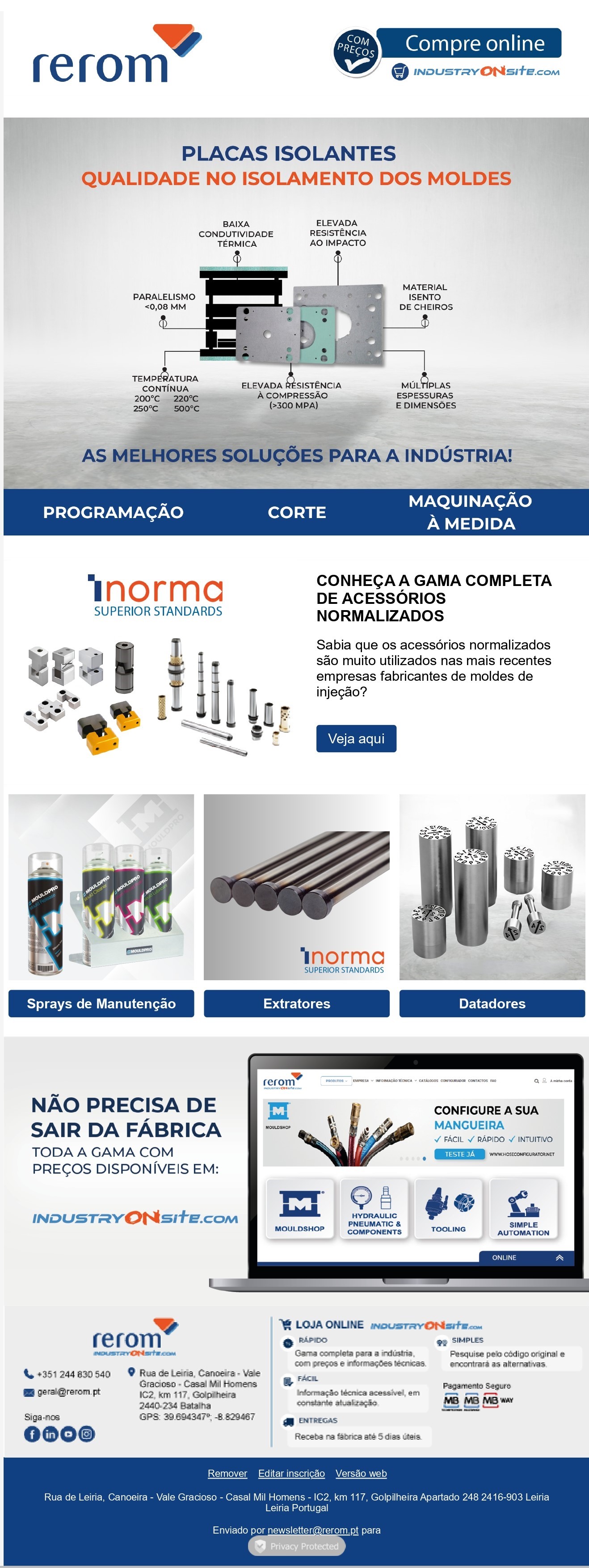Open the placas isolantes banner

pos(296,304)
